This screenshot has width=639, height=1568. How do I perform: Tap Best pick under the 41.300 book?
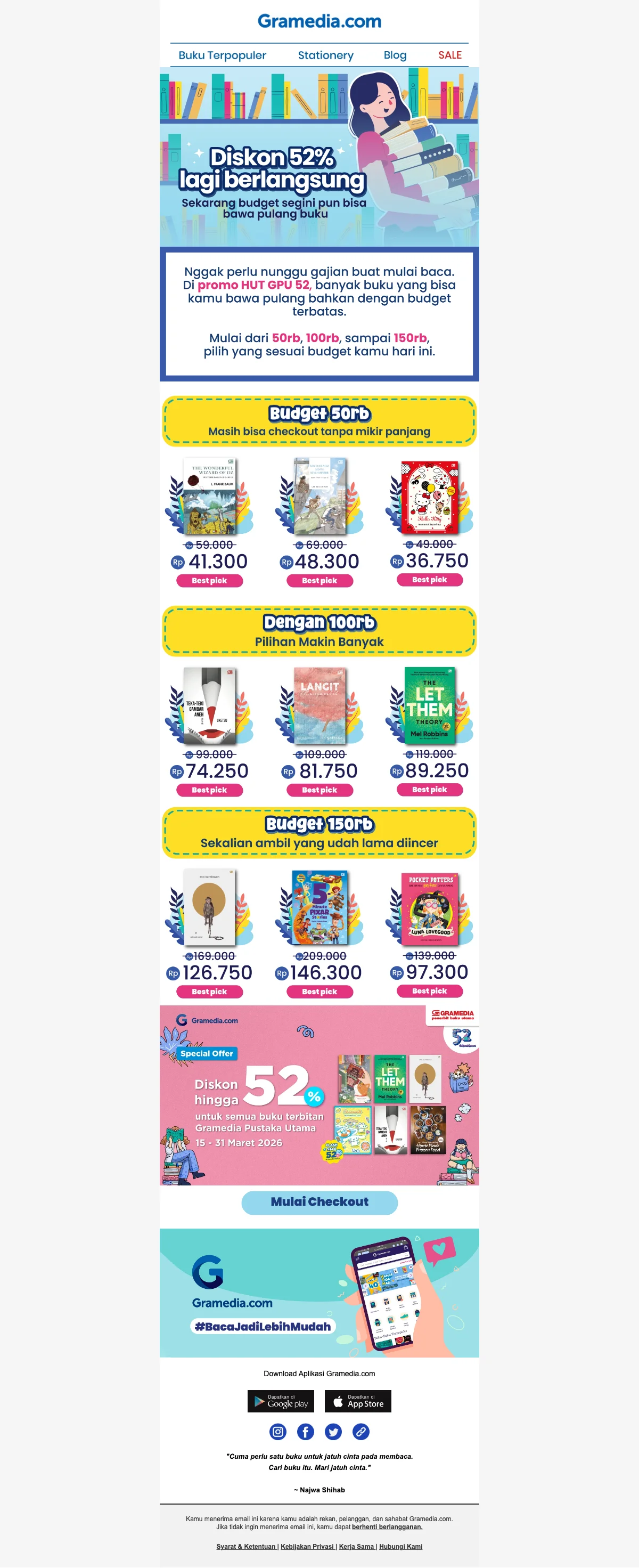209,581
